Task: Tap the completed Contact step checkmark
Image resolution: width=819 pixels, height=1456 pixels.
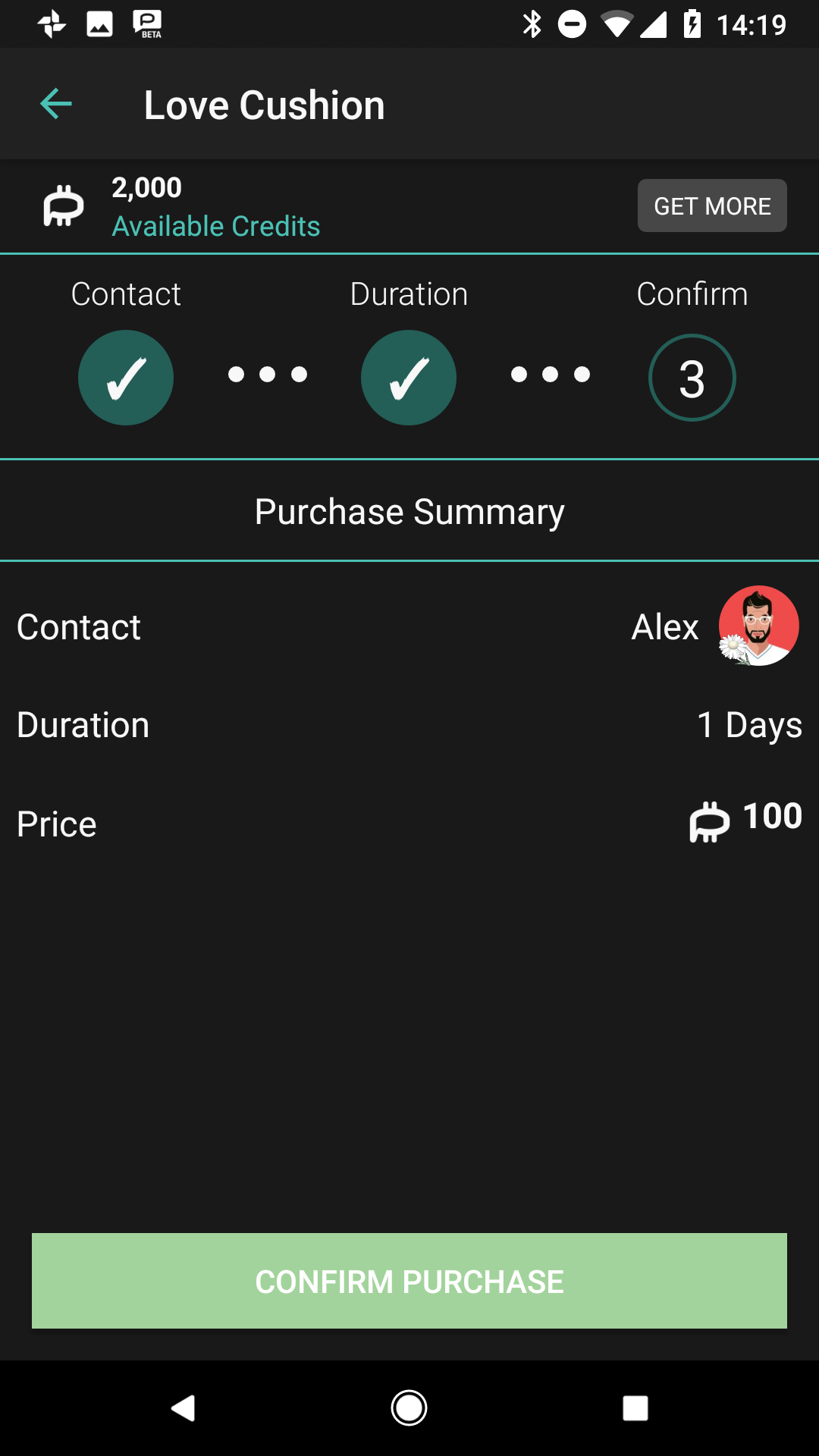Action: [x=126, y=377]
